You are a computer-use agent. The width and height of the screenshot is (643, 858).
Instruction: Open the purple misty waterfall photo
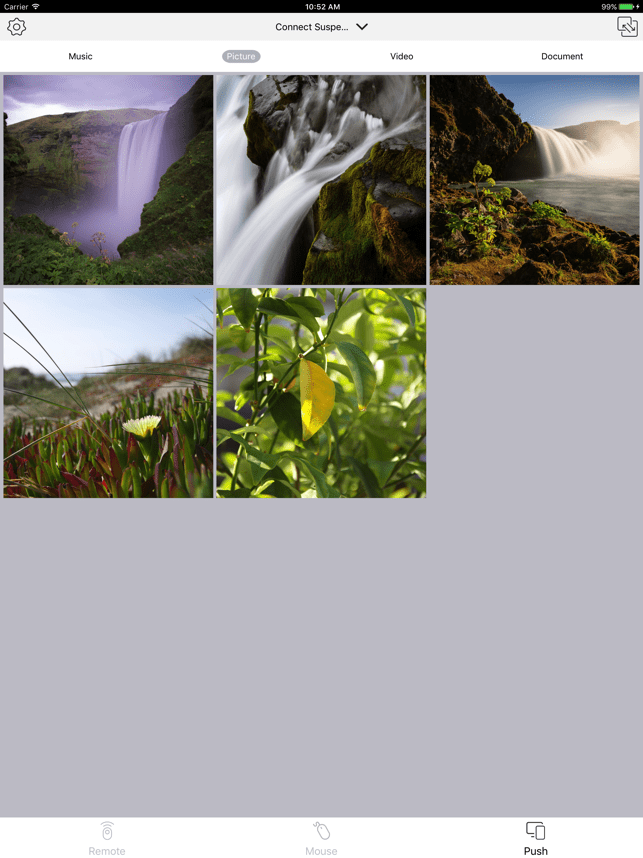pos(108,180)
